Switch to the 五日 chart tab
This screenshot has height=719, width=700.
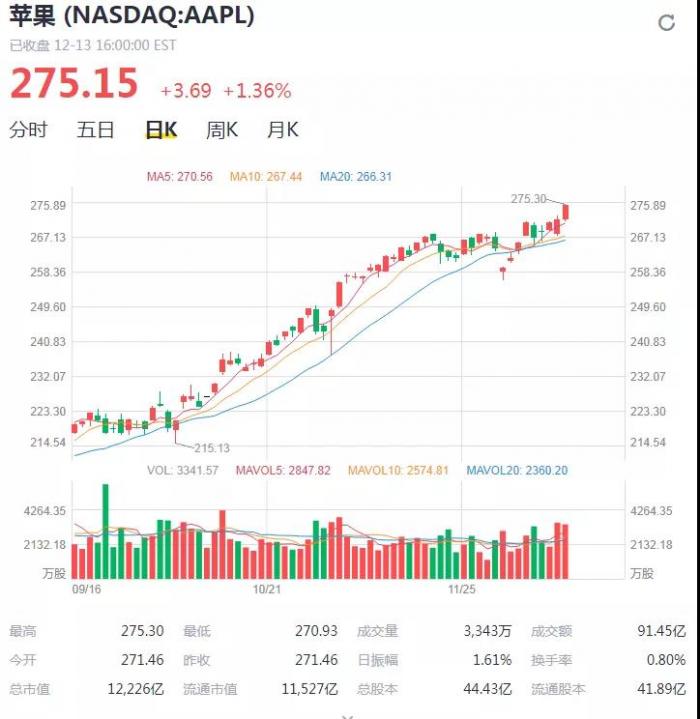click(96, 130)
